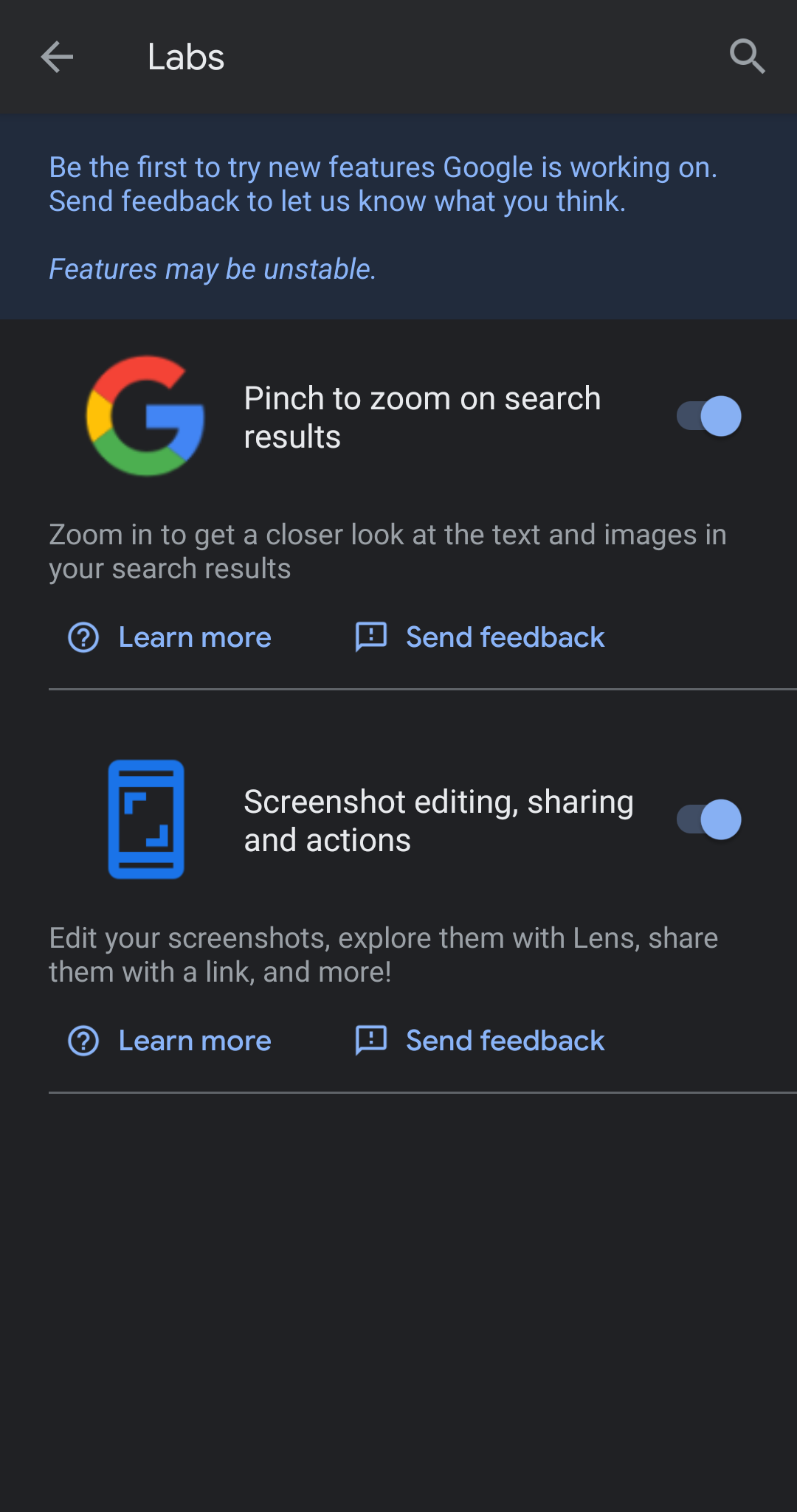
Task: Send feedback on Pinch to zoom
Action: tap(504, 637)
